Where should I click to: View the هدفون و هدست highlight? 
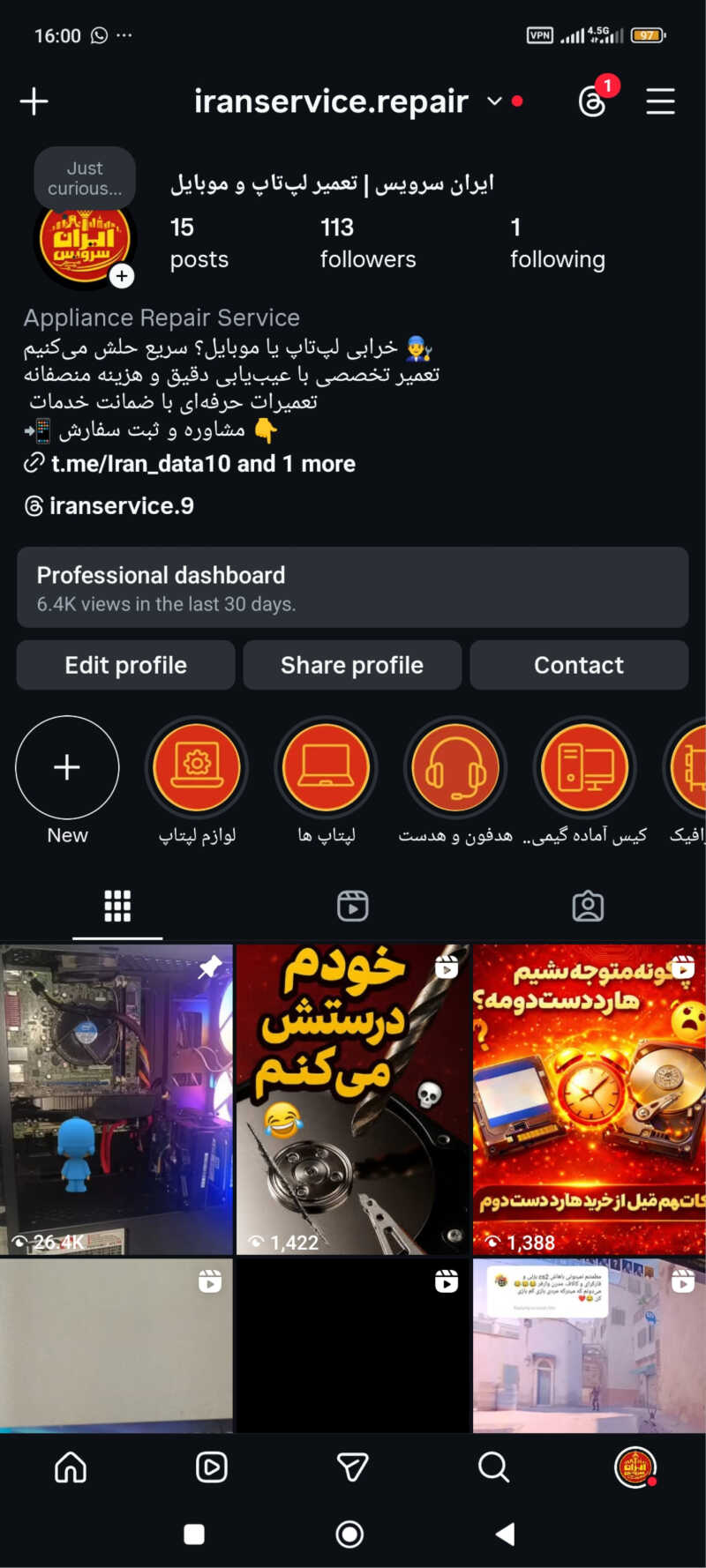455,767
